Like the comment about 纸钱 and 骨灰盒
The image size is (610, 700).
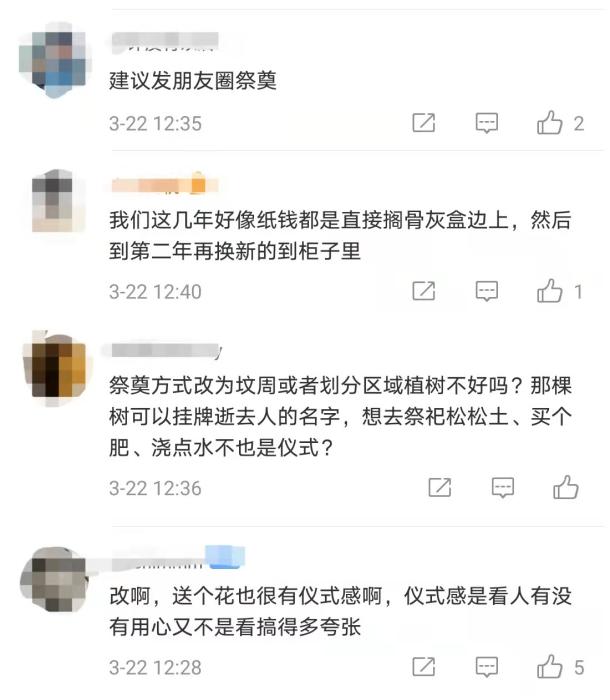(x=551, y=291)
